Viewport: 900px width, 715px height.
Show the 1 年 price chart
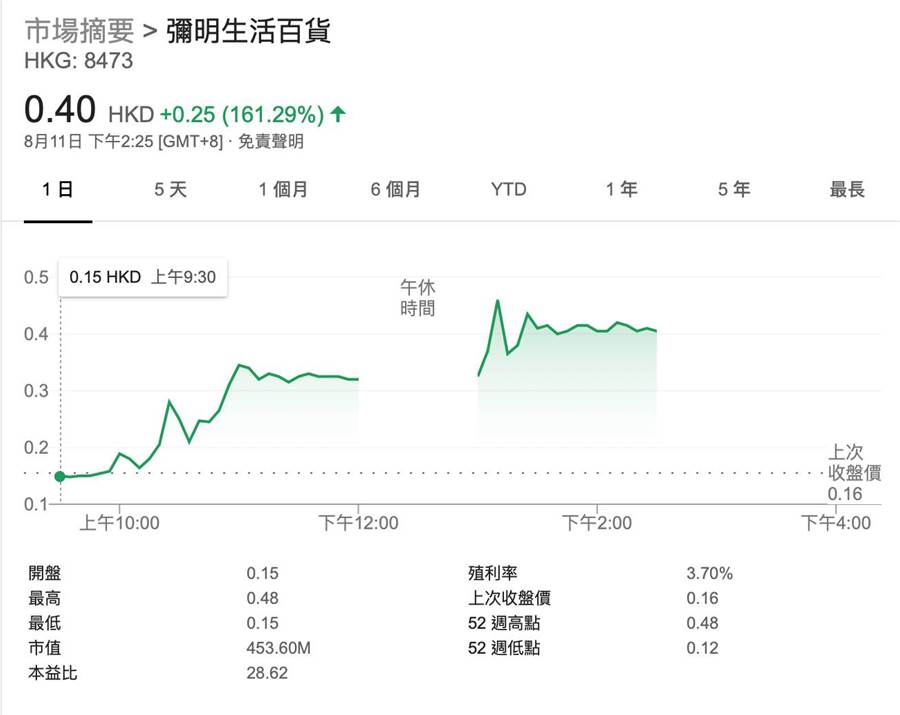(621, 189)
